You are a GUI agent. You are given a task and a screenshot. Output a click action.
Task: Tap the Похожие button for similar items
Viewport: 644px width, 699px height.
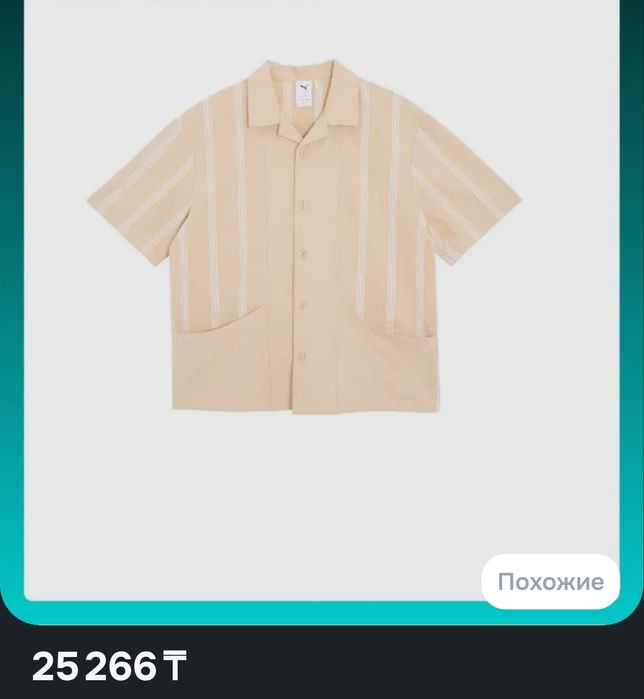point(550,581)
